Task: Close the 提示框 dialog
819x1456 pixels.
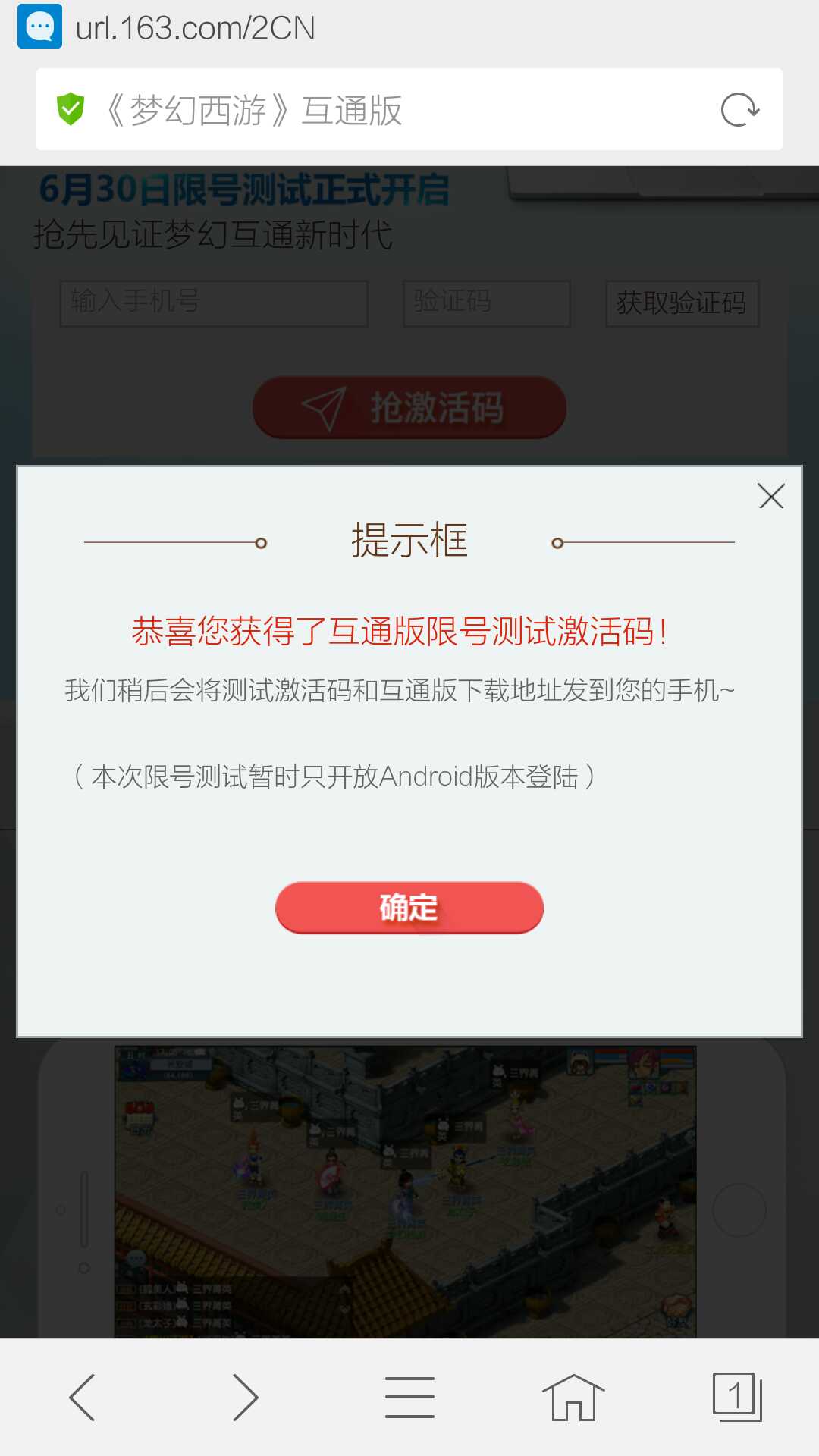Action: [x=770, y=497]
